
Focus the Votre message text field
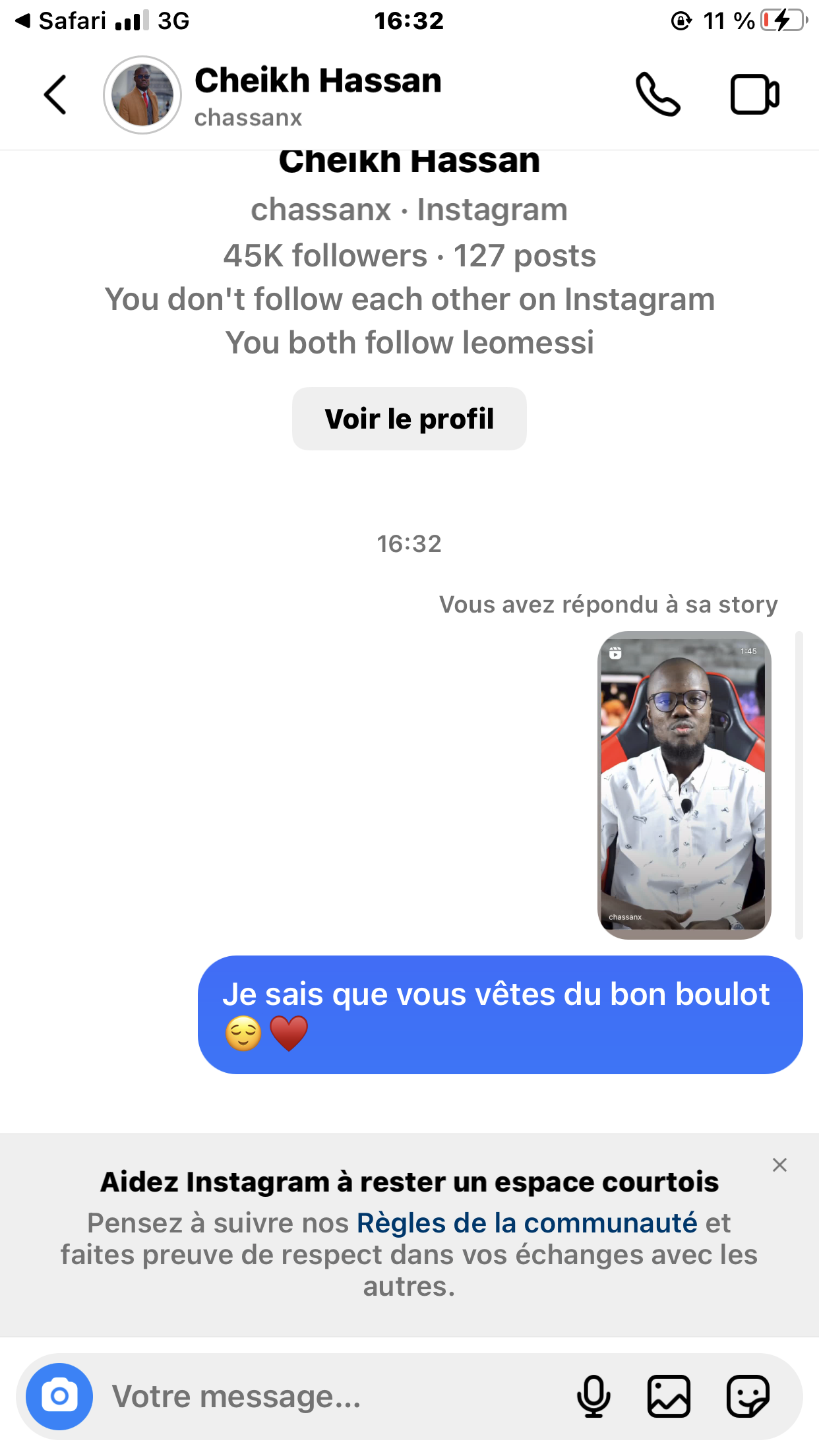coord(330,1397)
